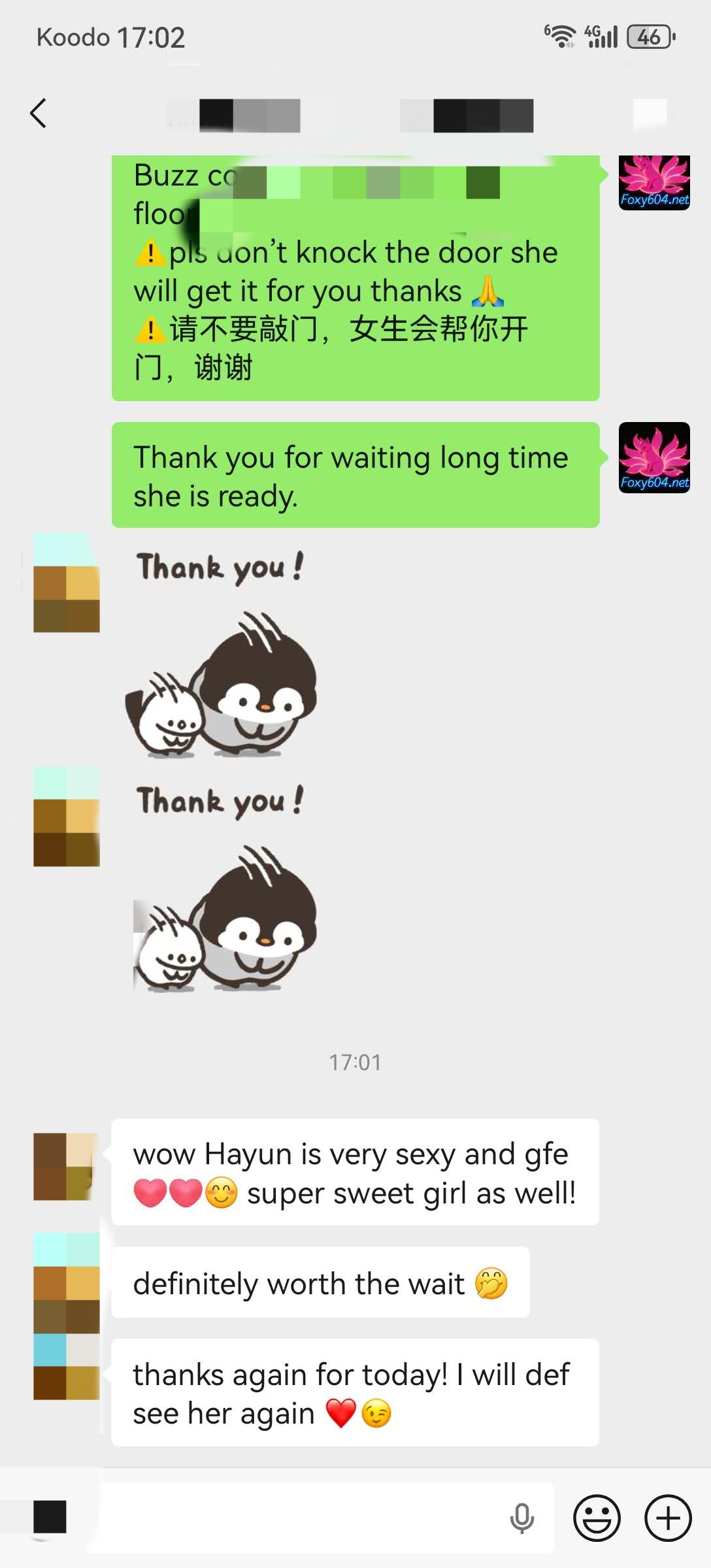
Task: Open the first Thank you penguin sticker
Action: point(221,653)
